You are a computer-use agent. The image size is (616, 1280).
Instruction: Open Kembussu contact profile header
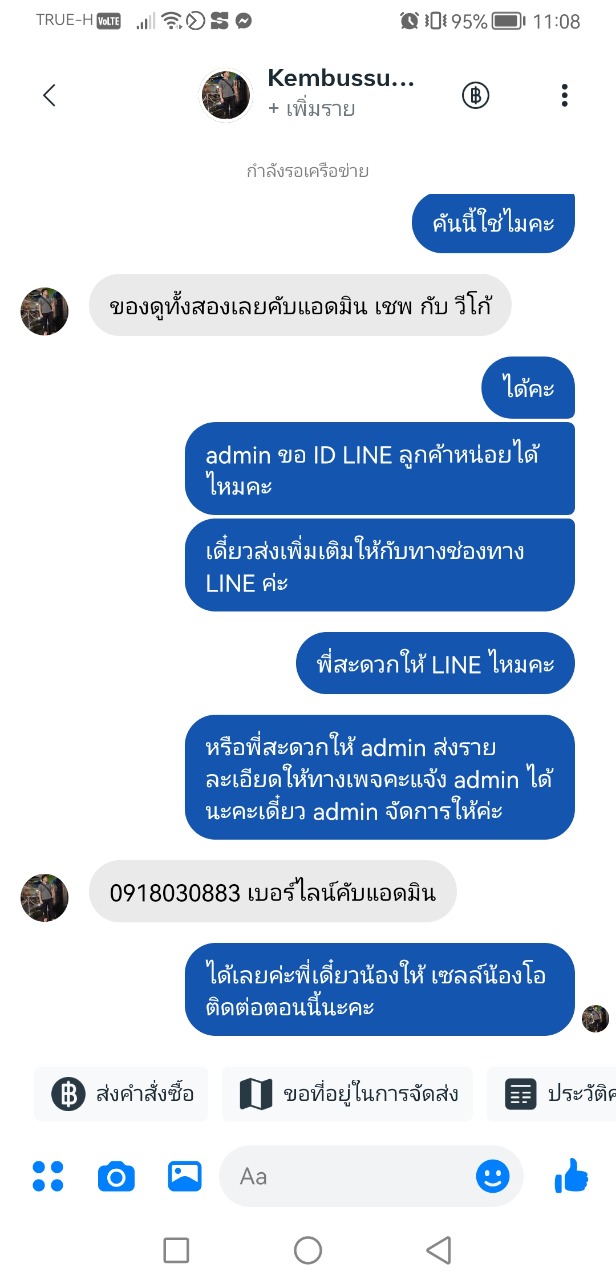[340, 93]
